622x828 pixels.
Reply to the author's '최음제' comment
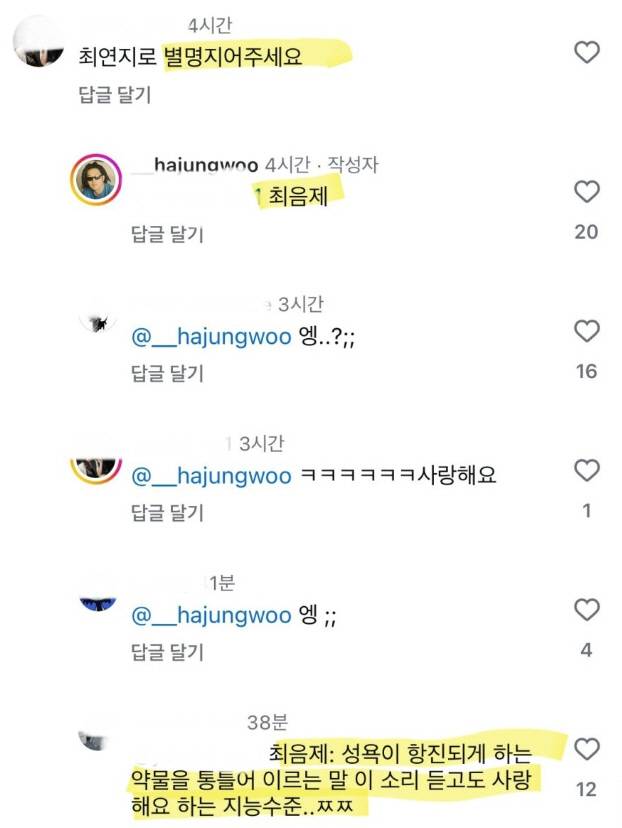[x=167, y=234]
